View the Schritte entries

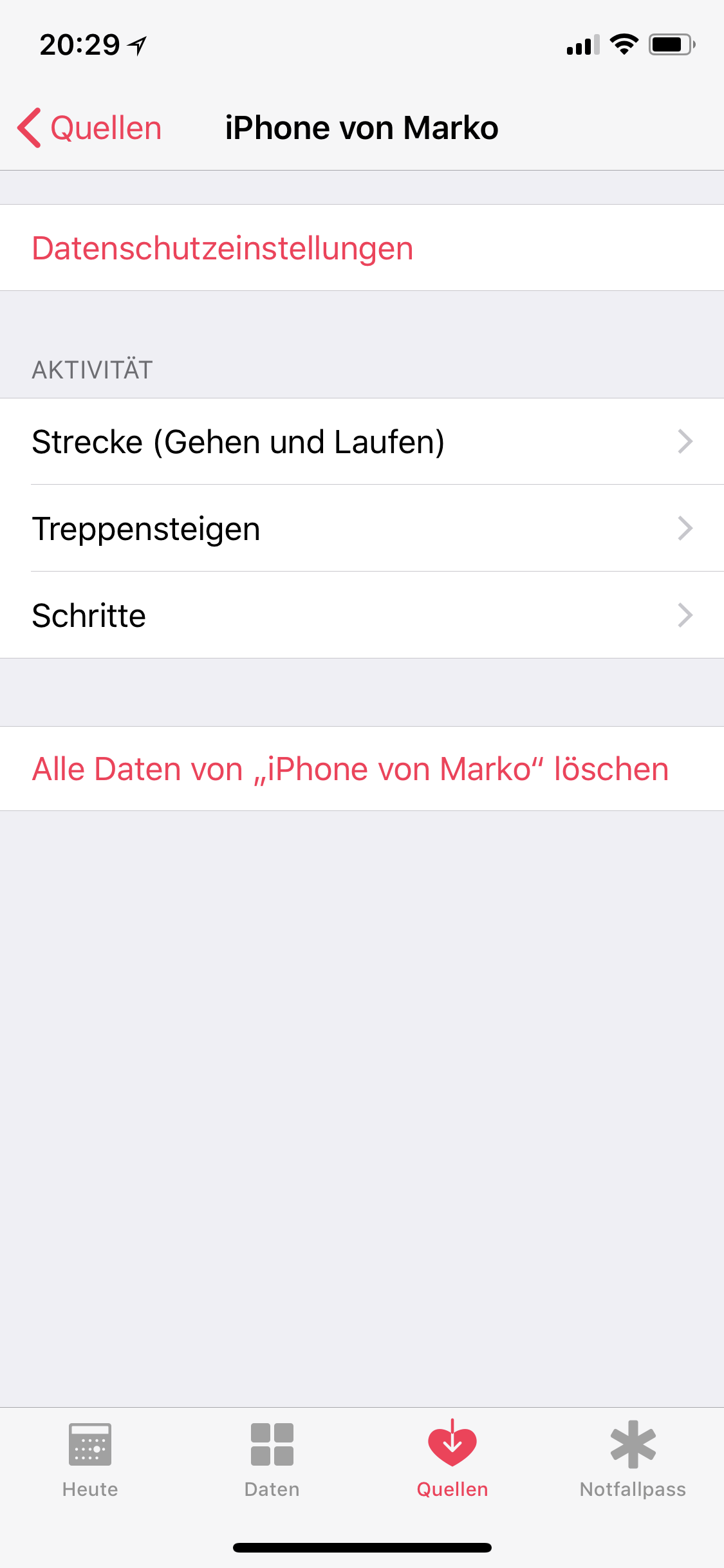[x=362, y=615]
